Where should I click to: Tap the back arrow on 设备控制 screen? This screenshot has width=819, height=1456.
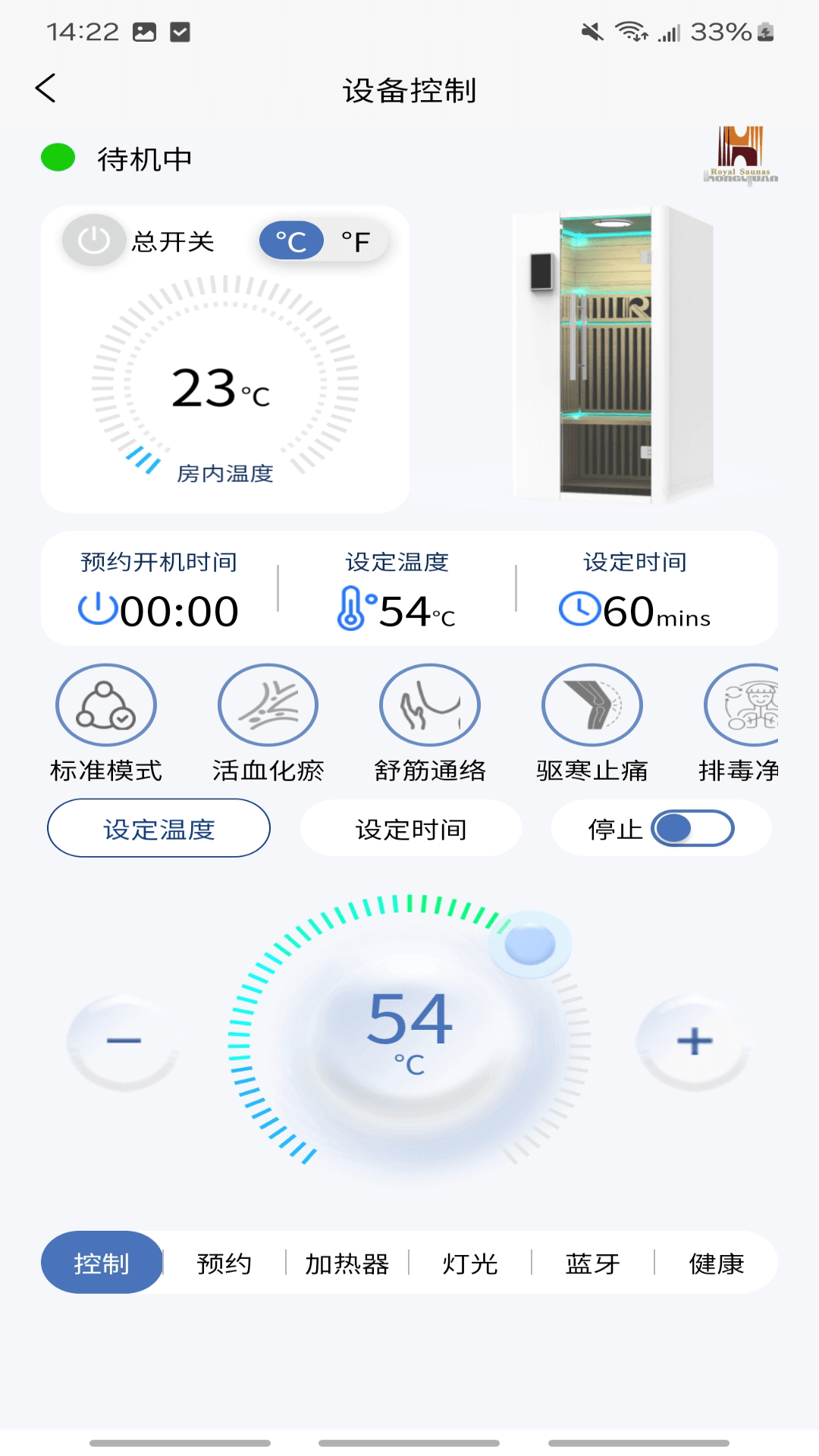[45, 89]
